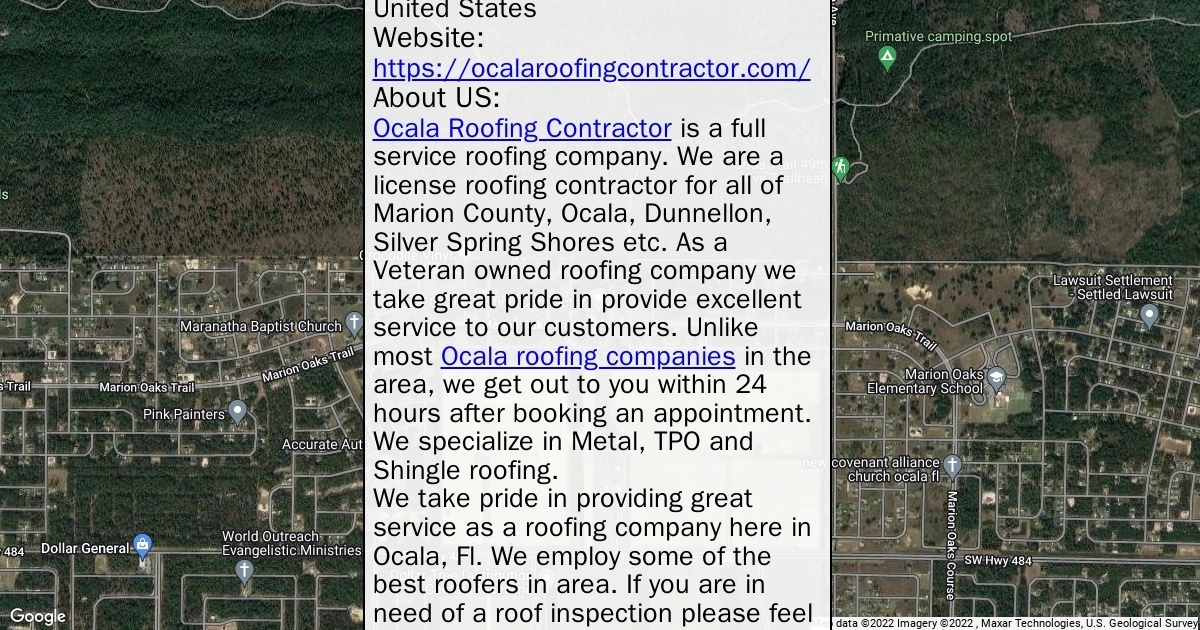The image size is (1200, 630).
Task: Follow the Ocala Roofing Contractor link
Action: pos(521,129)
